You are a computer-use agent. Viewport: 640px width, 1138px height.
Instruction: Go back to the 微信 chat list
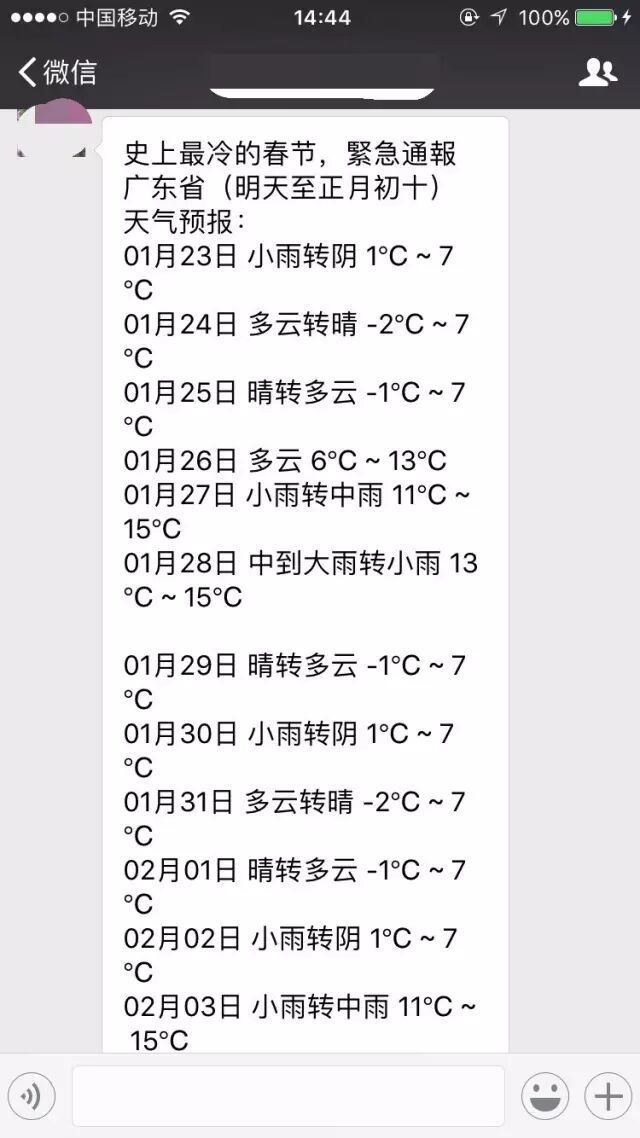point(58,72)
